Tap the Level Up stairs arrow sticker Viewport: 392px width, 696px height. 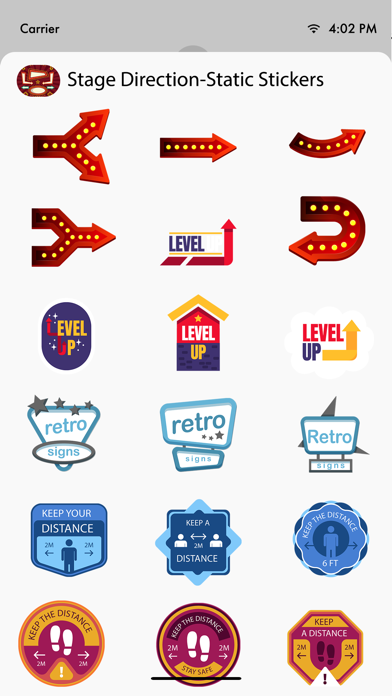(x=198, y=243)
